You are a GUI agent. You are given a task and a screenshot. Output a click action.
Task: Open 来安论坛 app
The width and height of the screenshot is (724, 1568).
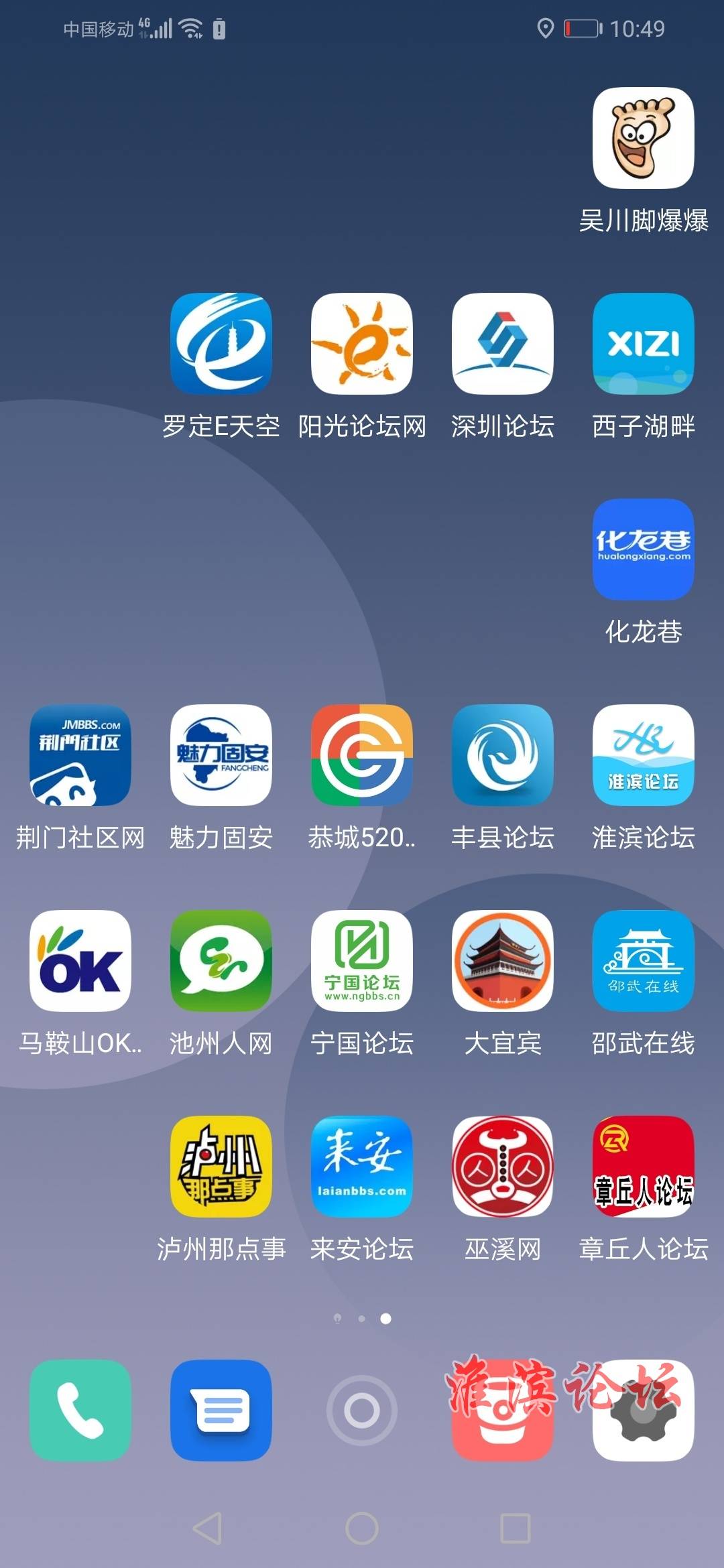coord(361,1167)
